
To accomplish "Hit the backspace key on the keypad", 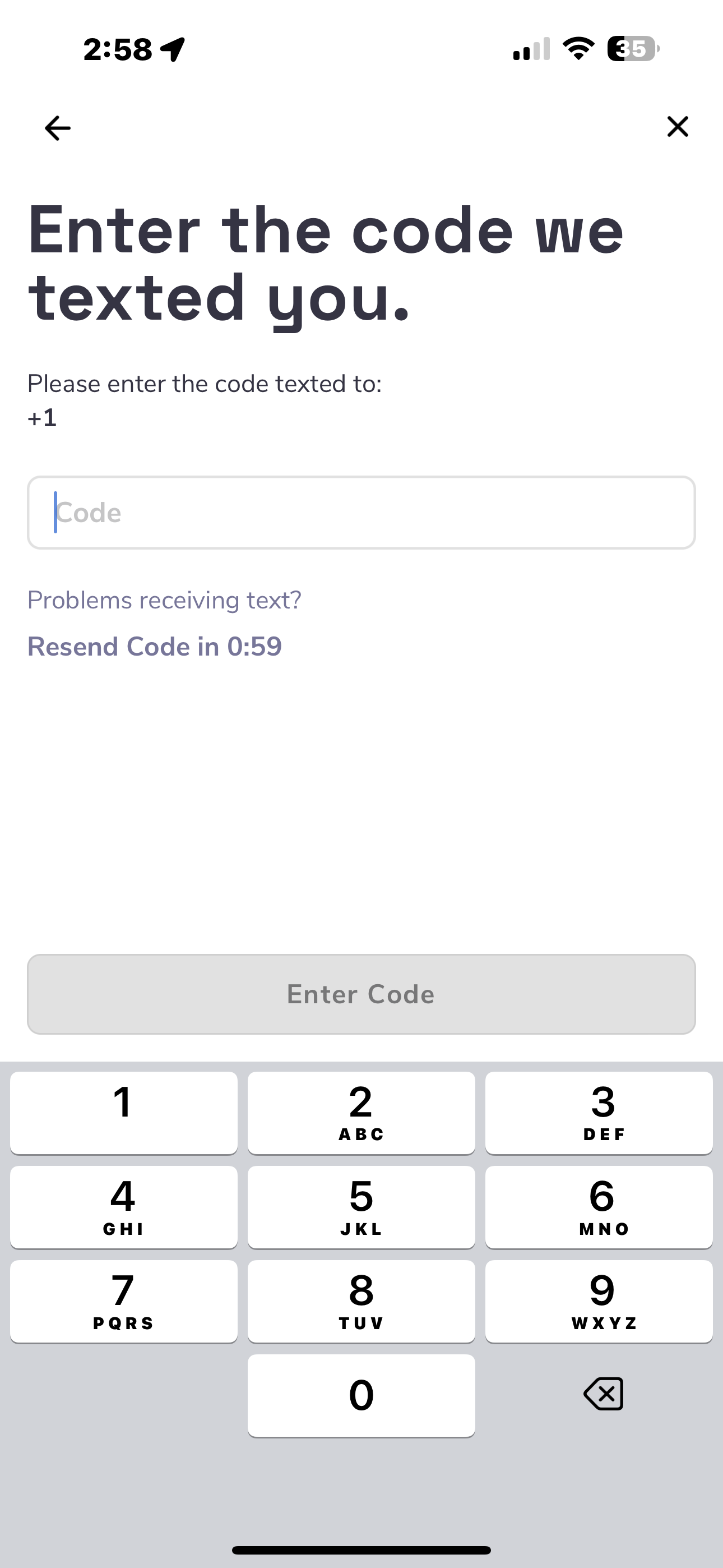I will click(x=603, y=1394).
